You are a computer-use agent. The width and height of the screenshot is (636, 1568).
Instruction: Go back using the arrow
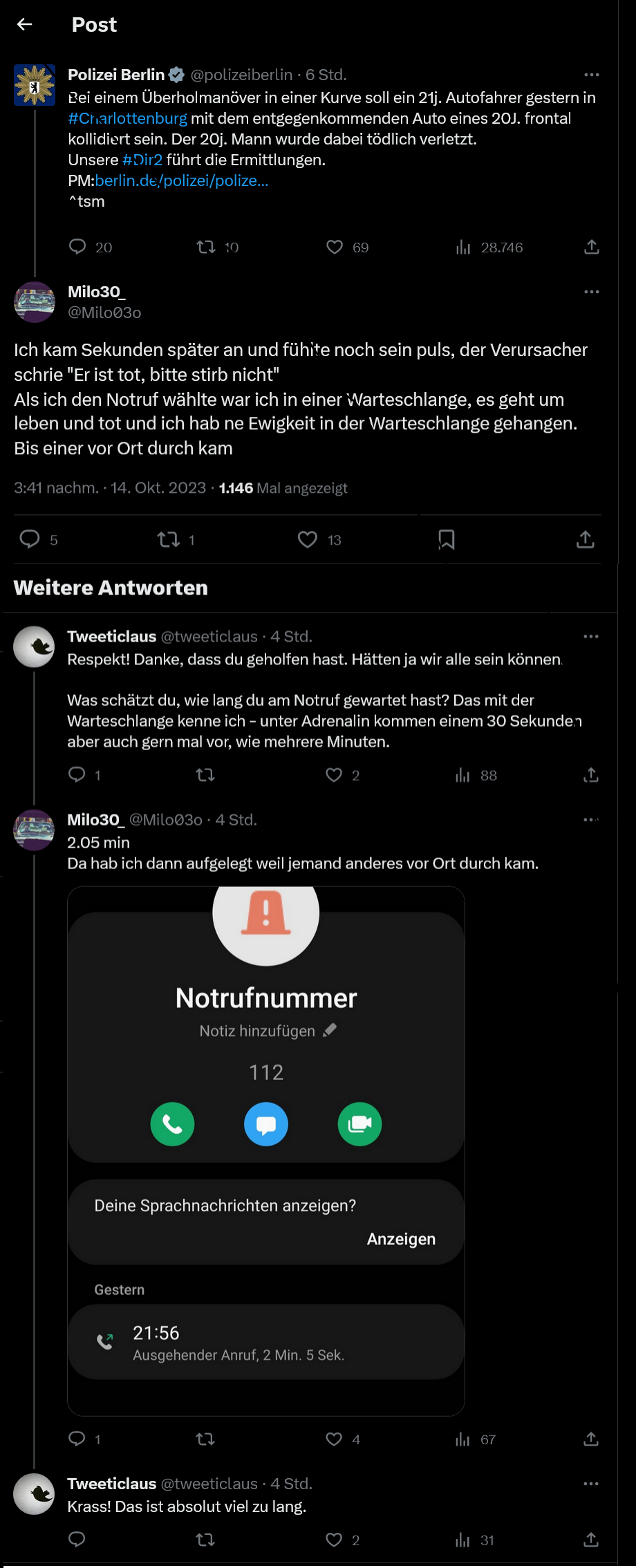(25, 25)
